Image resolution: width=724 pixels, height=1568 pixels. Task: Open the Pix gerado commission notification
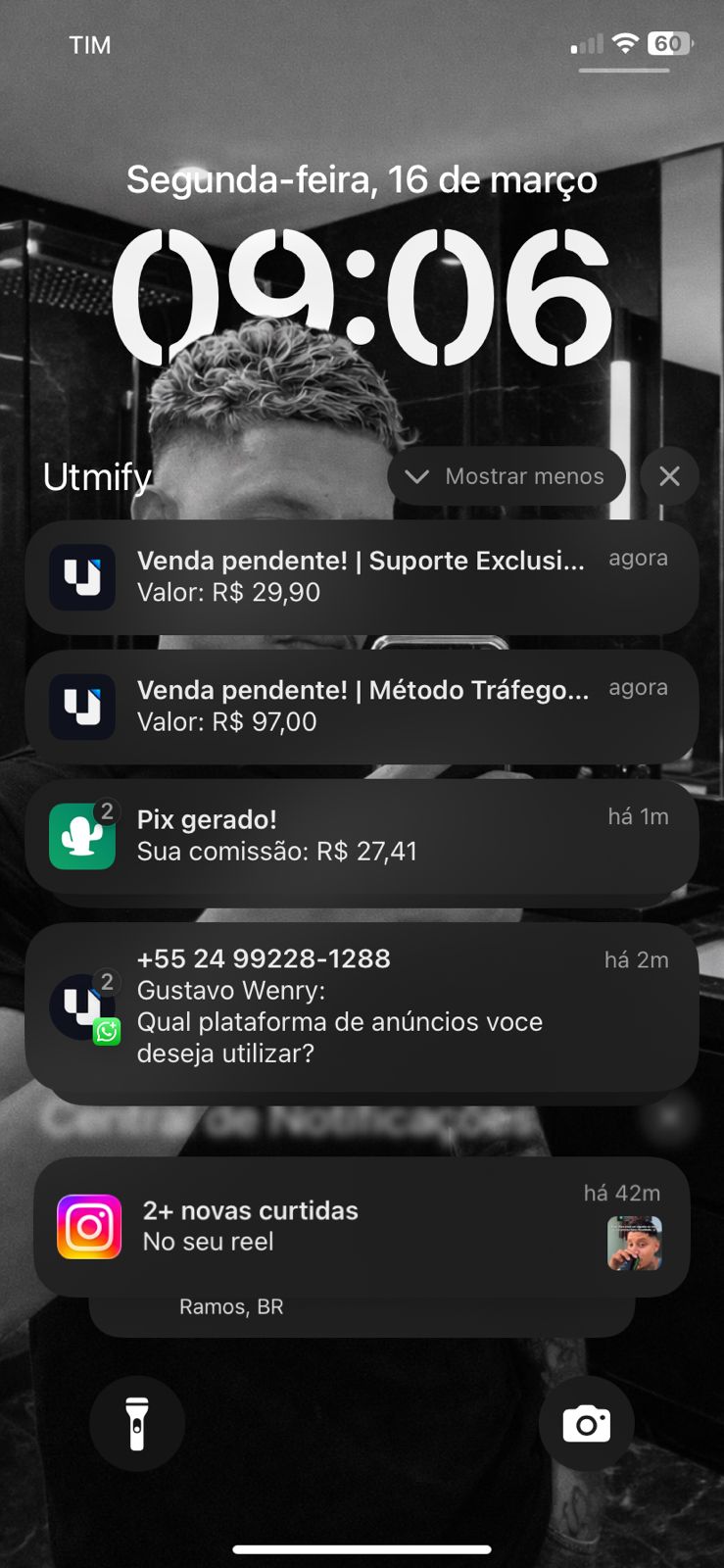362,835
